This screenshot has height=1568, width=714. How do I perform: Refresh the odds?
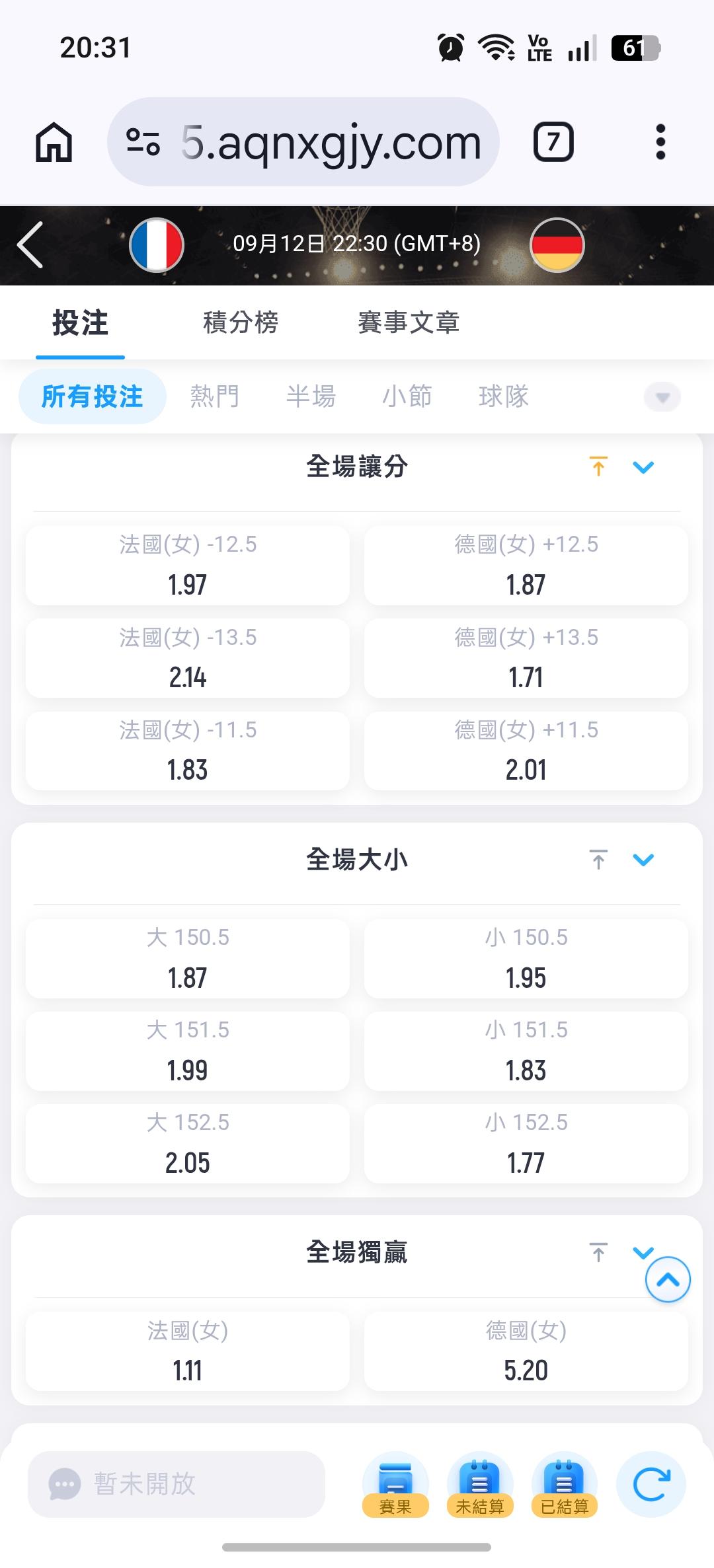click(x=651, y=1485)
